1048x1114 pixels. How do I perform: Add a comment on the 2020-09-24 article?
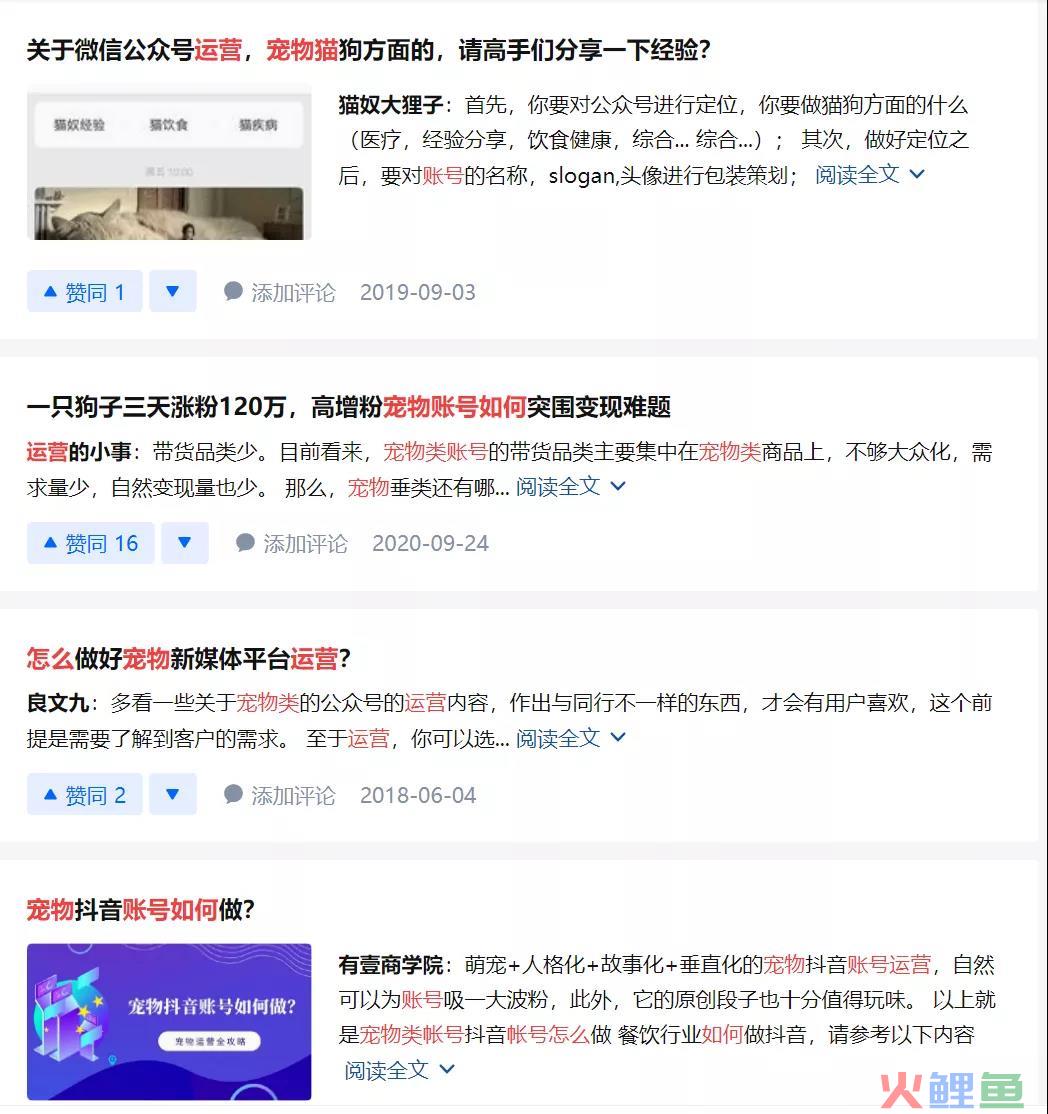292,544
